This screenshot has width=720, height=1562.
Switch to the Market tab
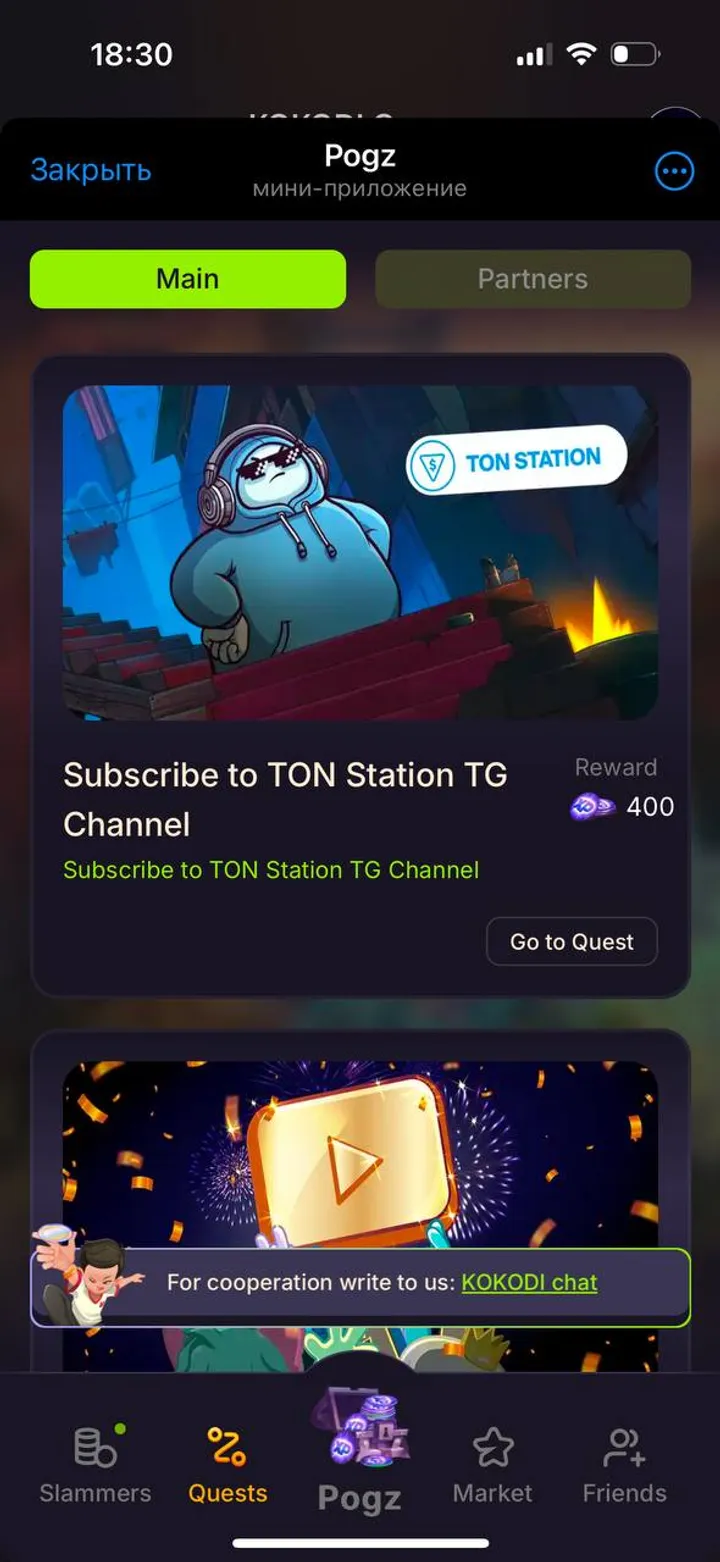(492, 1465)
